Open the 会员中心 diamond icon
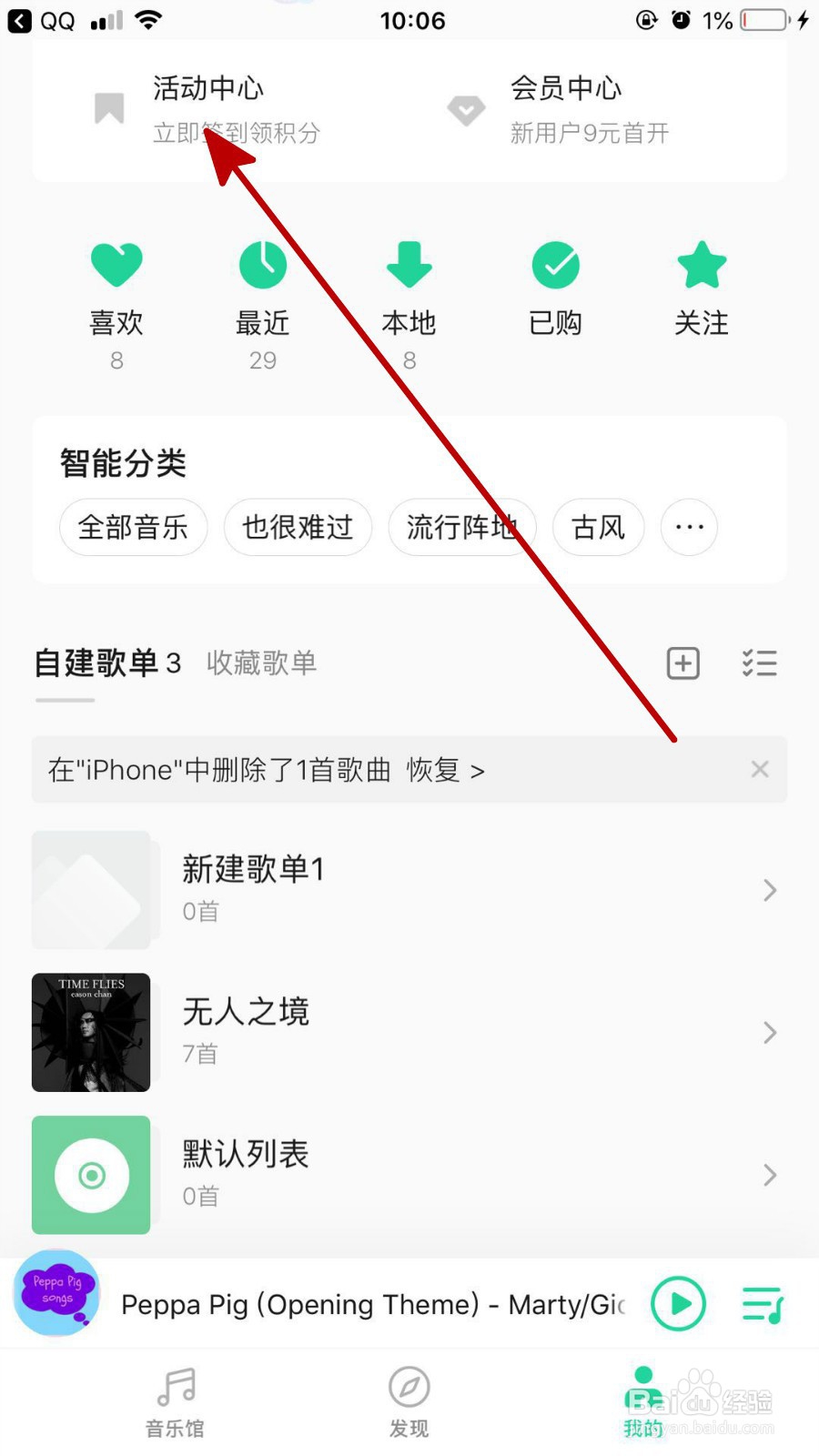Image resolution: width=819 pixels, height=1456 pixels. (466, 109)
